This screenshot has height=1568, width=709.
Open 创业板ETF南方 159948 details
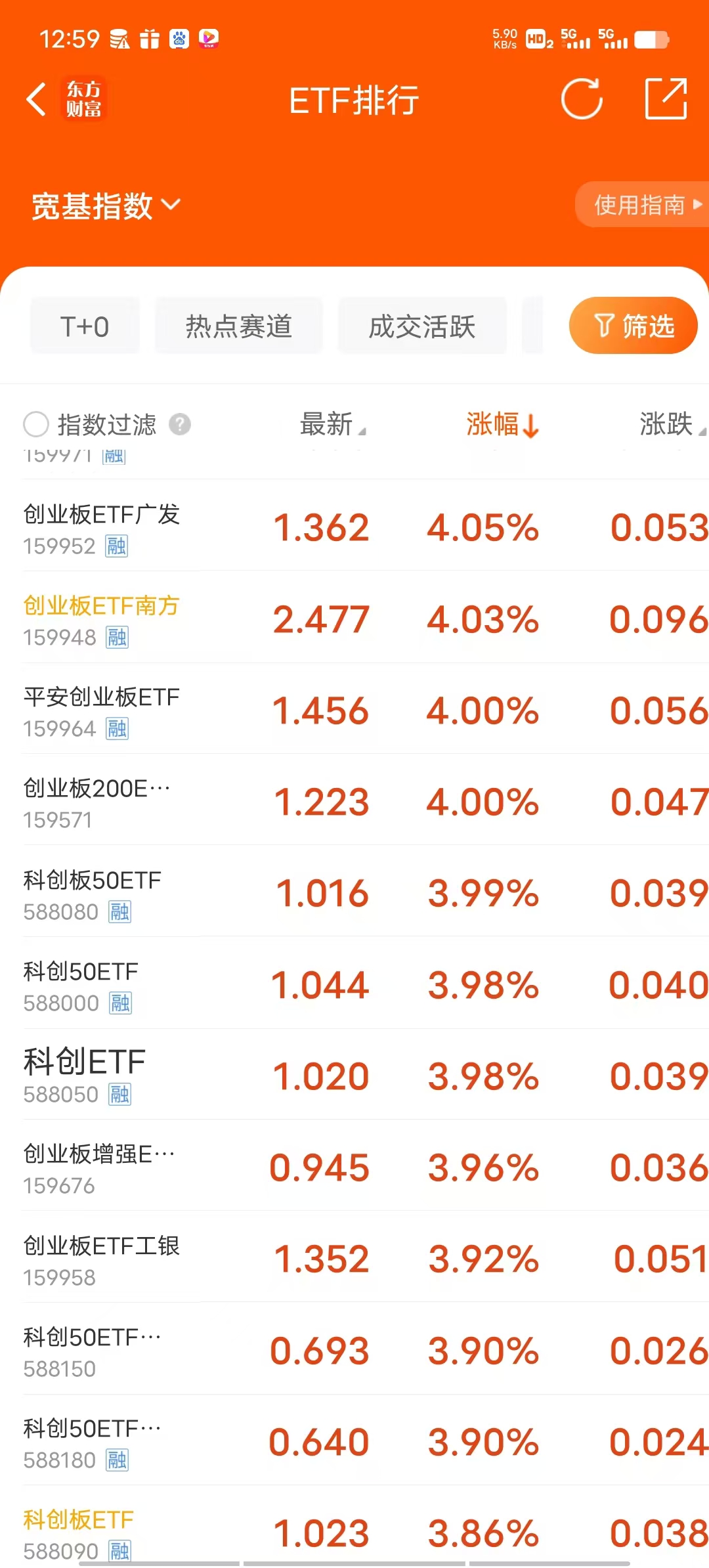tap(102, 619)
